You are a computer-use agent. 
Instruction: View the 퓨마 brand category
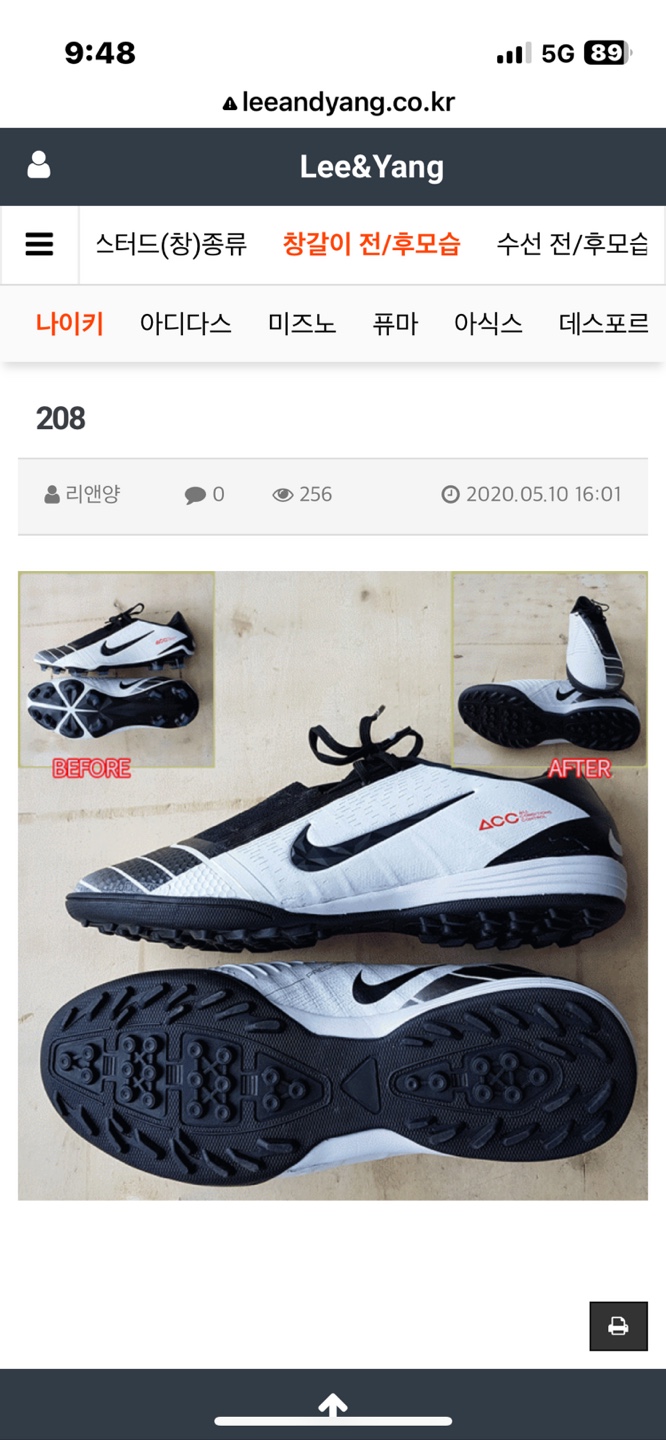395,324
